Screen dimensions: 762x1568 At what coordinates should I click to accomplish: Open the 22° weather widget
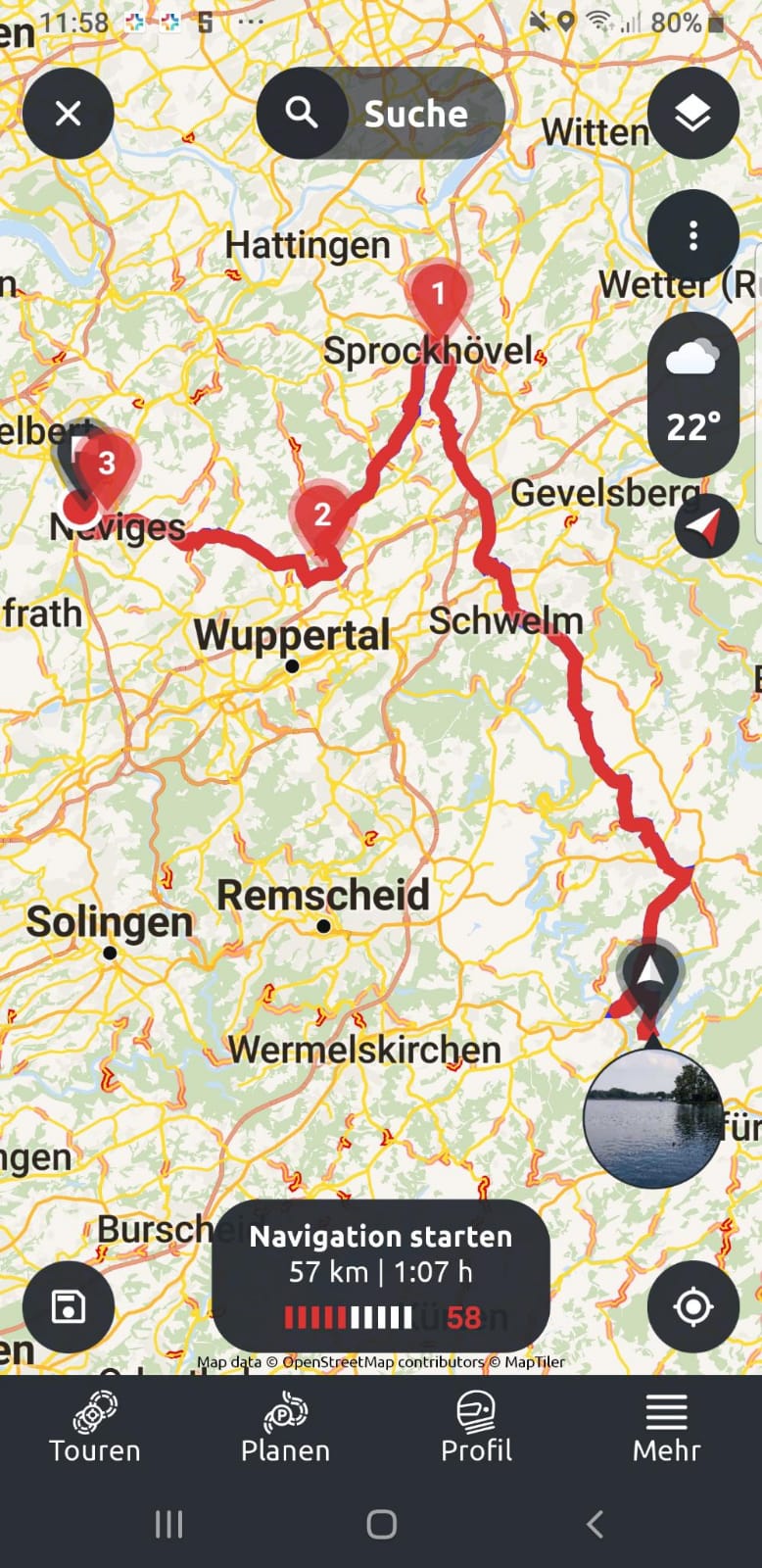pos(692,396)
